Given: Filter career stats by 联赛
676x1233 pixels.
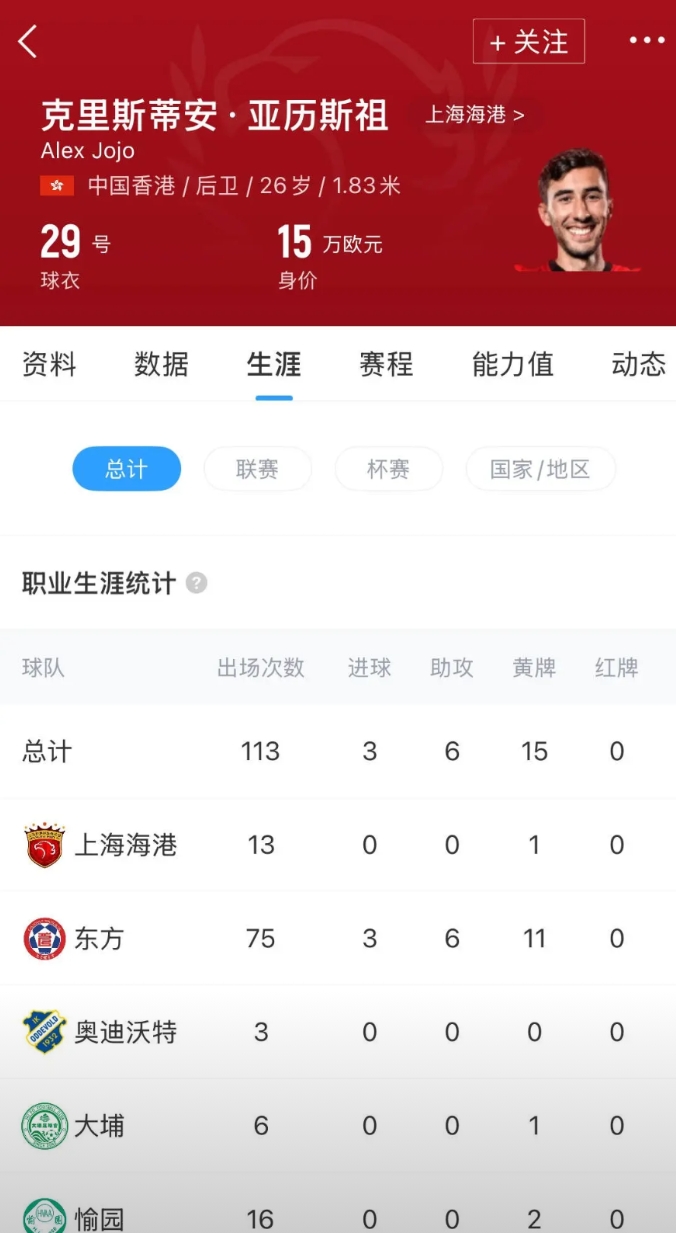Looking at the screenshot, I should 257,469.
